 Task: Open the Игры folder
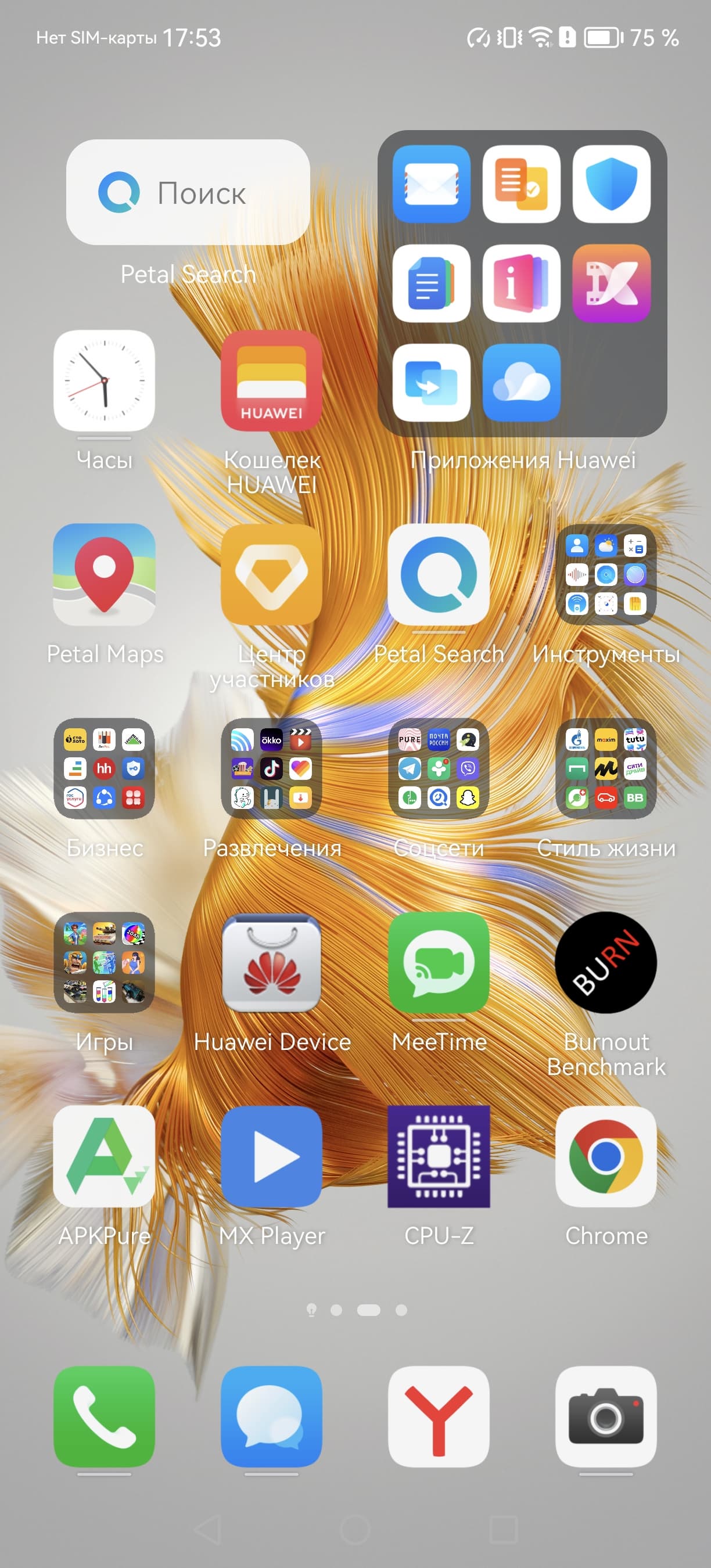click(x=104, y=962)
